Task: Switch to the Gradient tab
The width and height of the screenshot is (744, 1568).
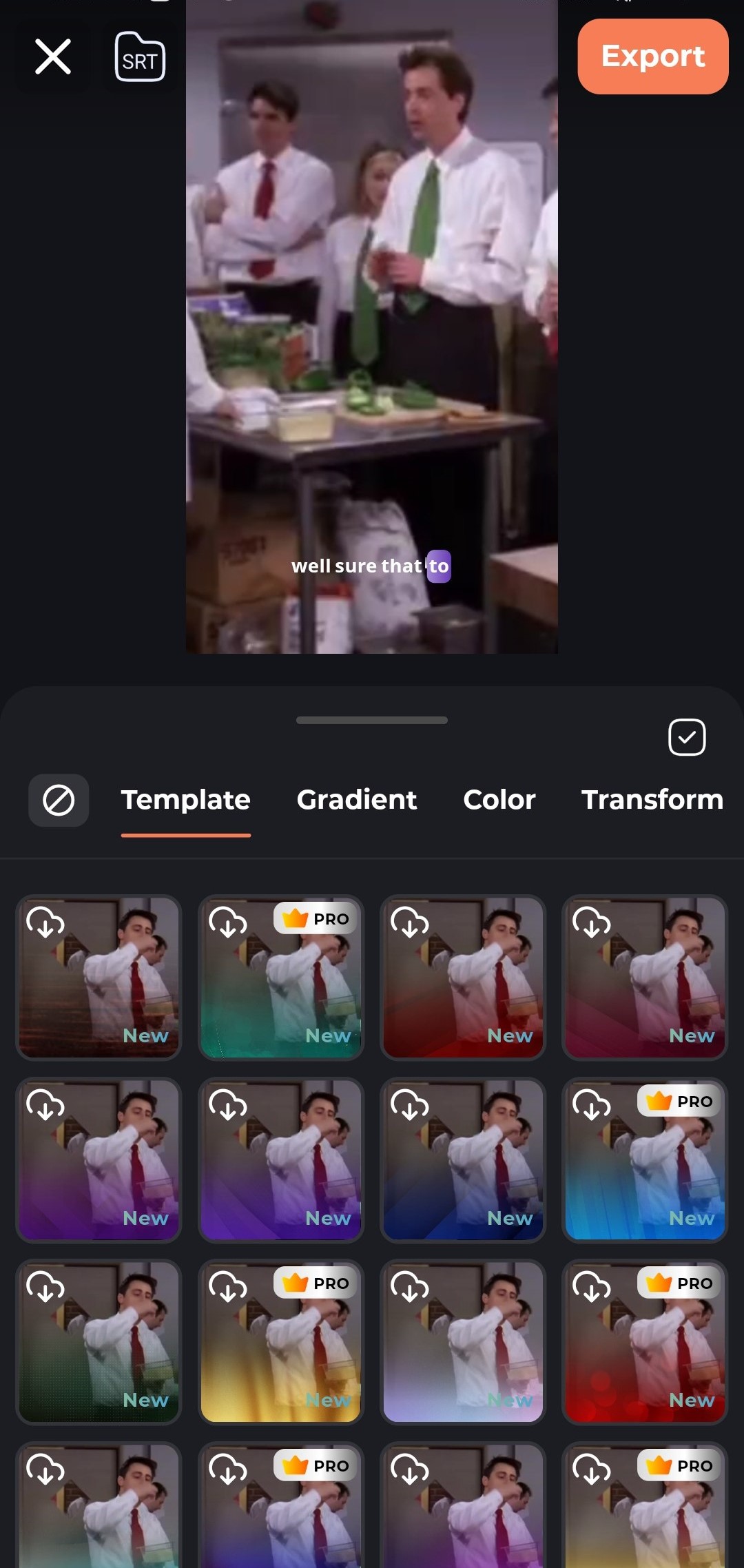Action: 356,800
